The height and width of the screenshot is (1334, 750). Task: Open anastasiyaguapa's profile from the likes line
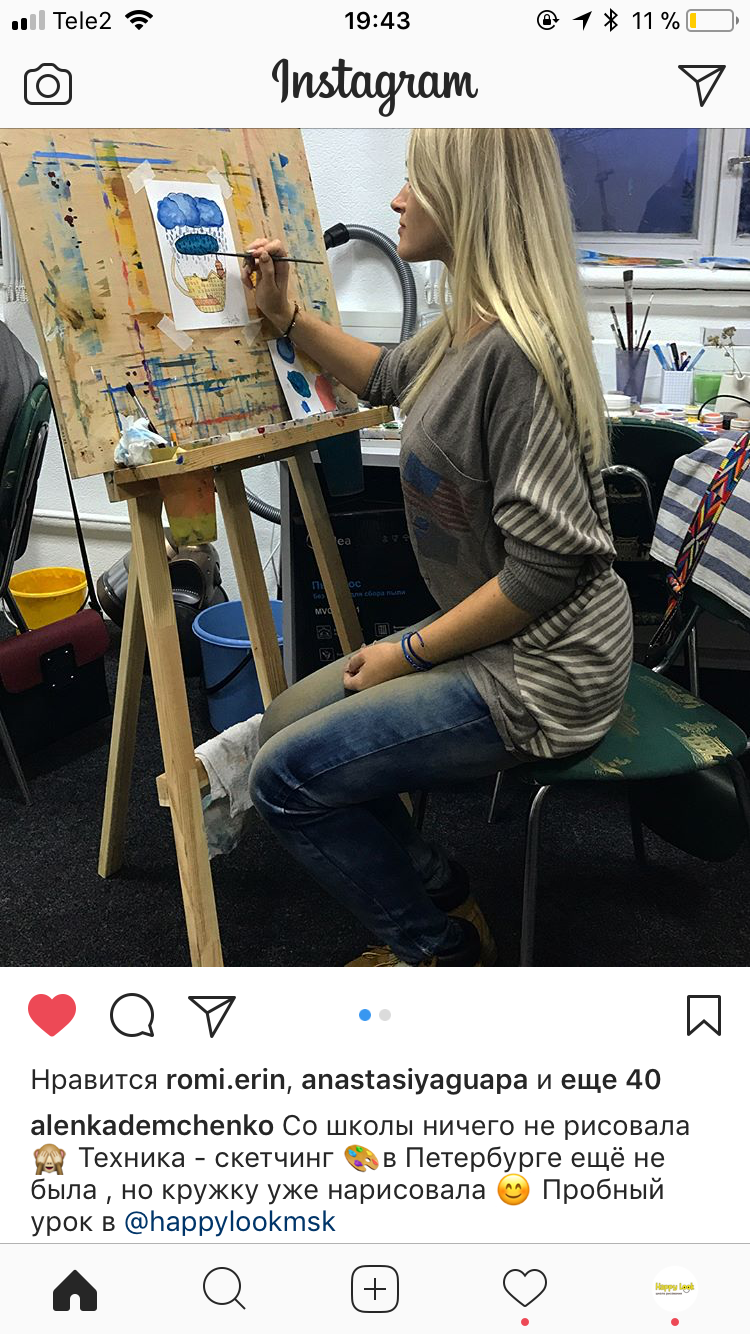414,1080
